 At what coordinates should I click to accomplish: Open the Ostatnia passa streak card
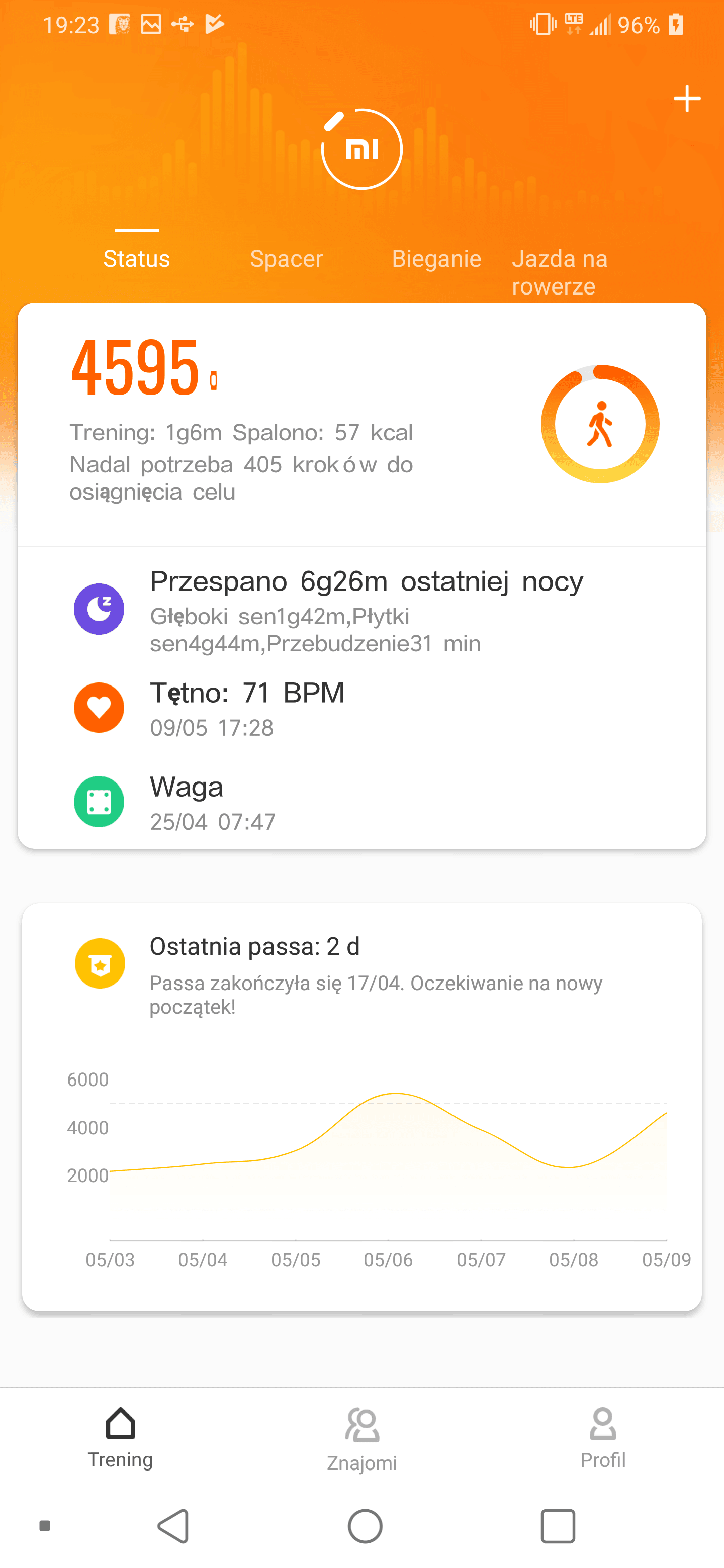coord(361,1107)
